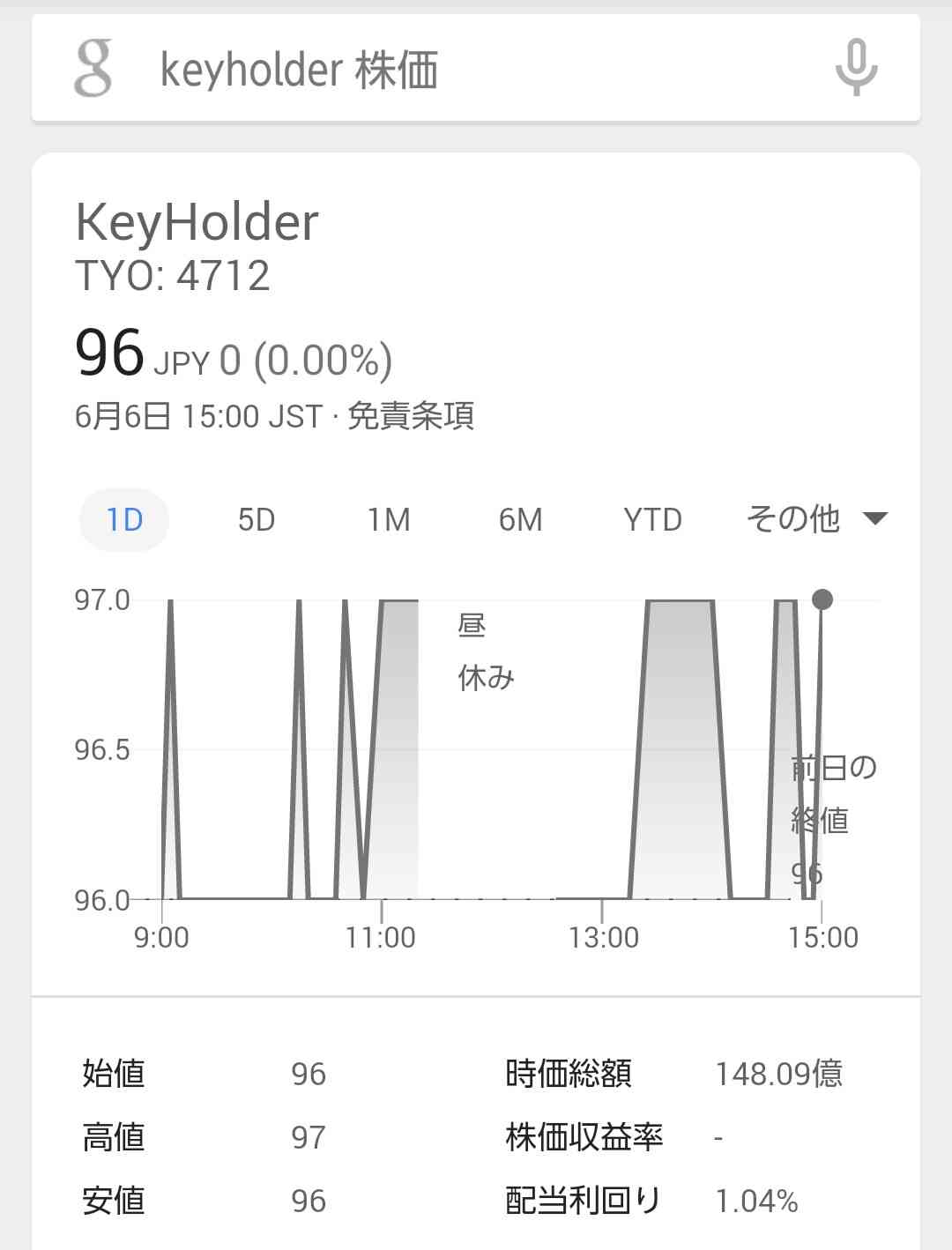Open the 免責条項 disclaimer link
The width and height of the screenshot is (952, 1250).
pos(411,416)
